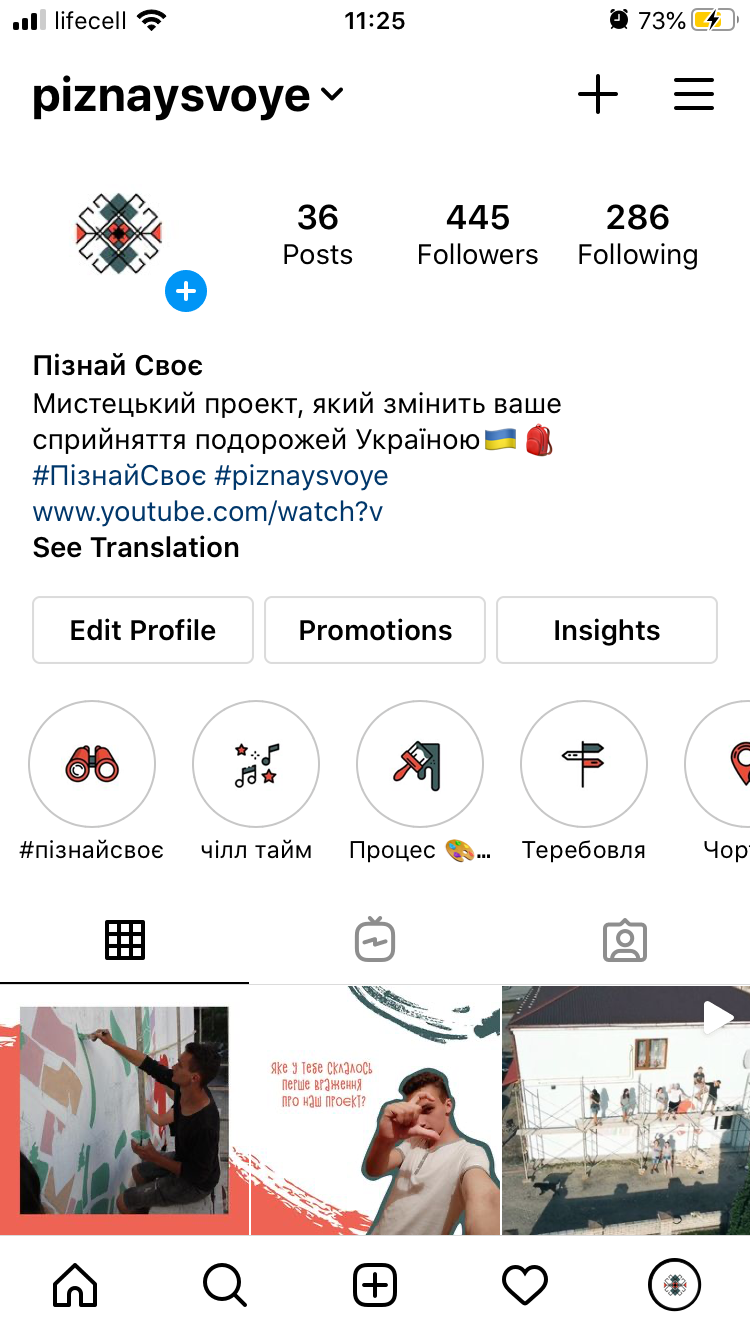Go to the home feed
This screenshot has height=1334, width=750.
point(75,1285)
